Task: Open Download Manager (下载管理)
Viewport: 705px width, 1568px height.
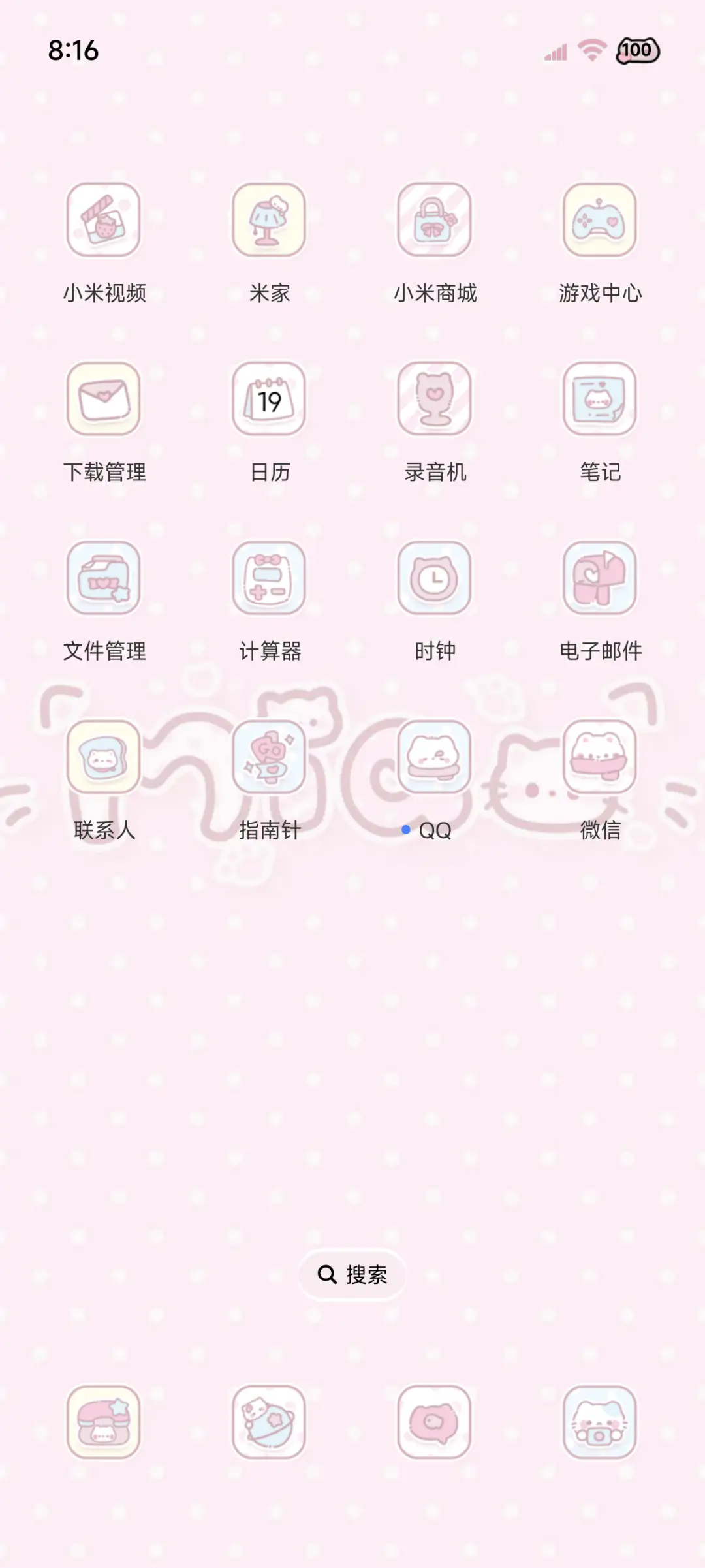Action: tap(104, 401)
